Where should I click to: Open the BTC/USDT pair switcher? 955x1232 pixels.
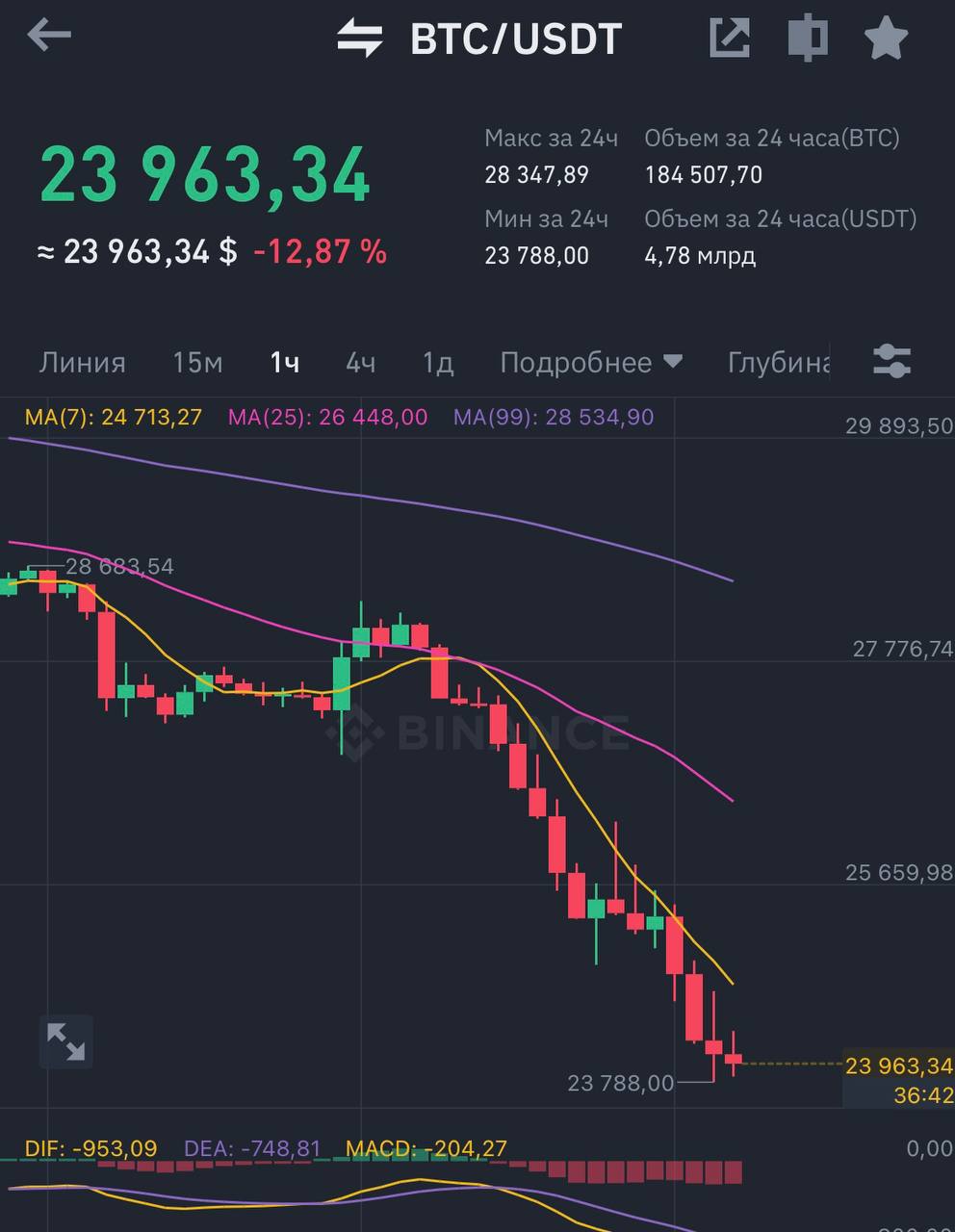[x=479, y=38]
